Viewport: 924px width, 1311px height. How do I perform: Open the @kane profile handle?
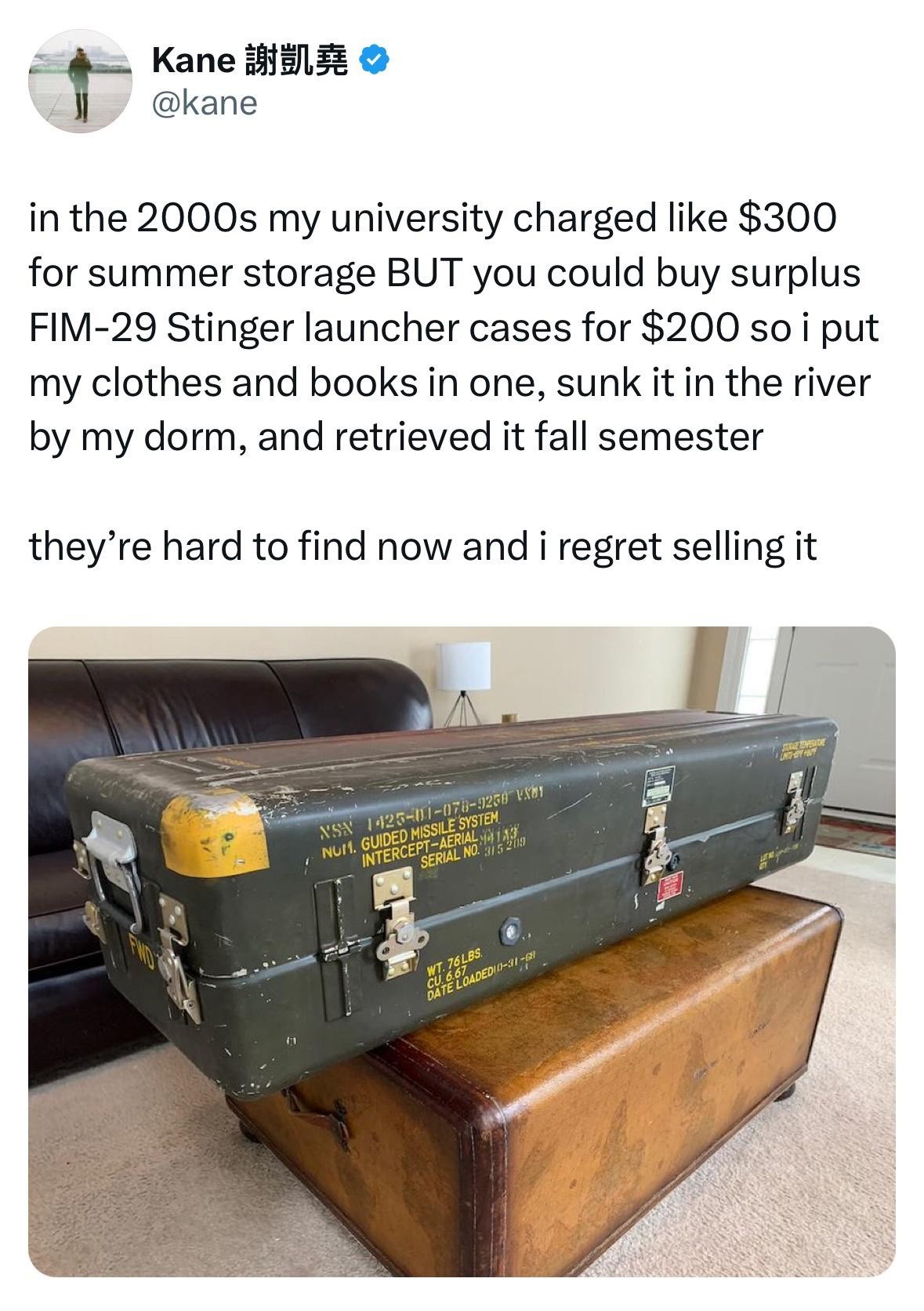[x=205, y=103]
